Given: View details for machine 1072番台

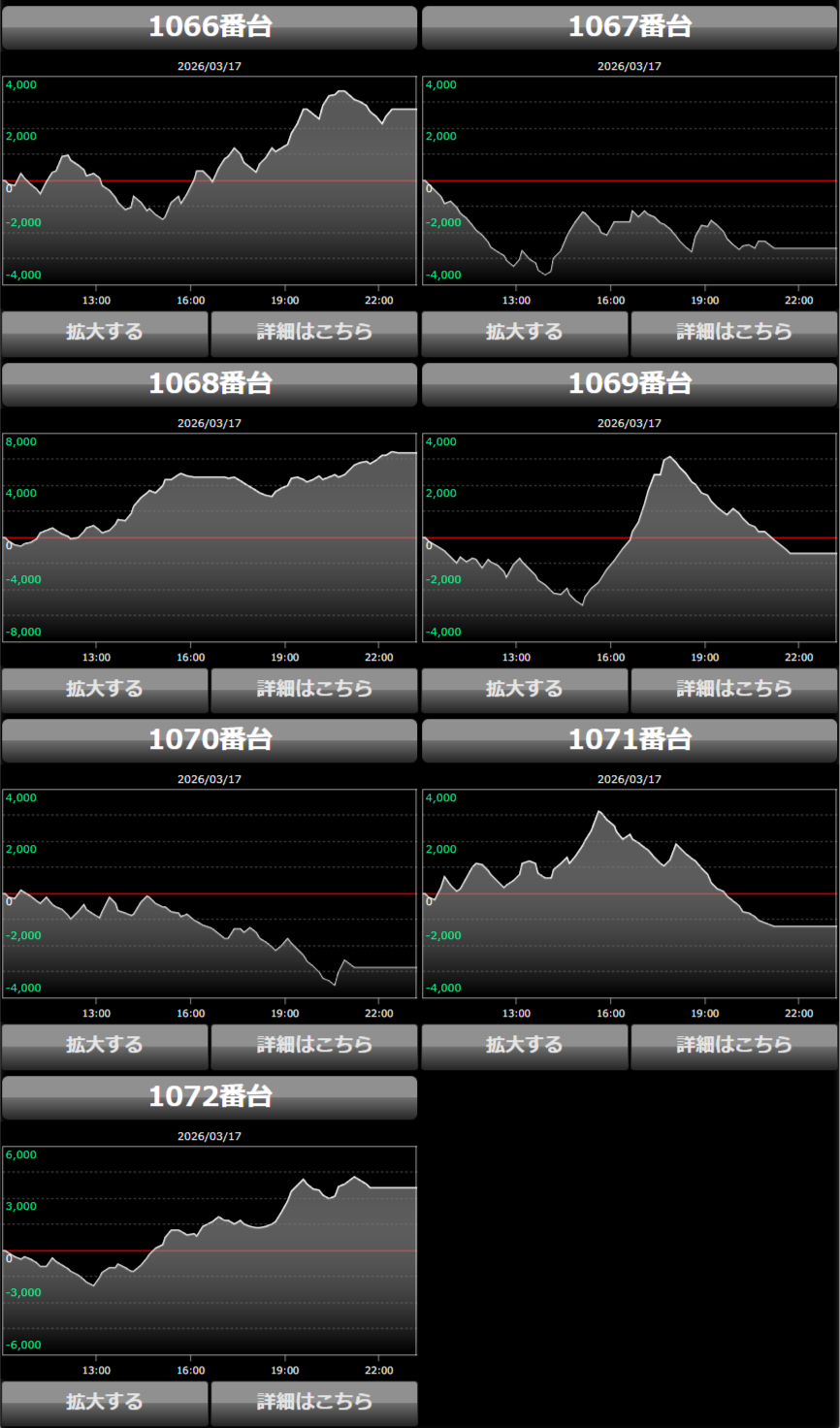Looking at the screenshot, I should [314, 1403].
